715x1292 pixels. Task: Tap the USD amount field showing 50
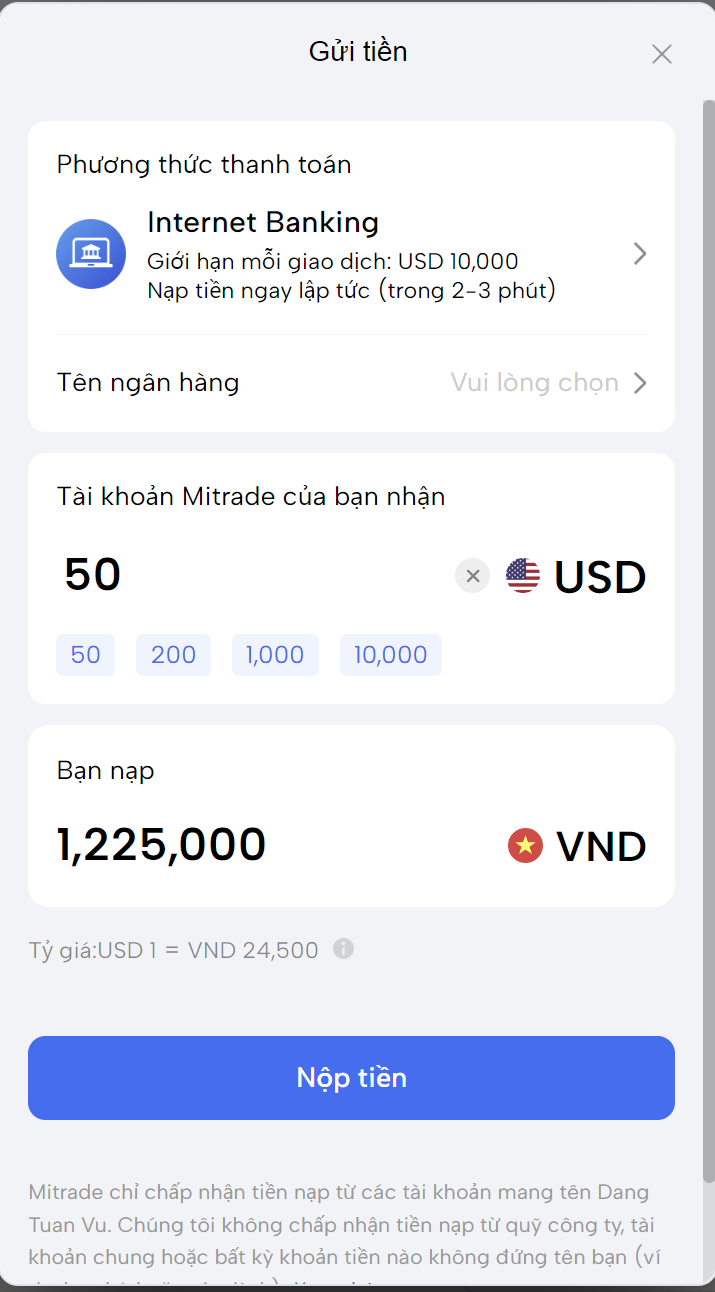pyautogui.click(x=250, y=575)
